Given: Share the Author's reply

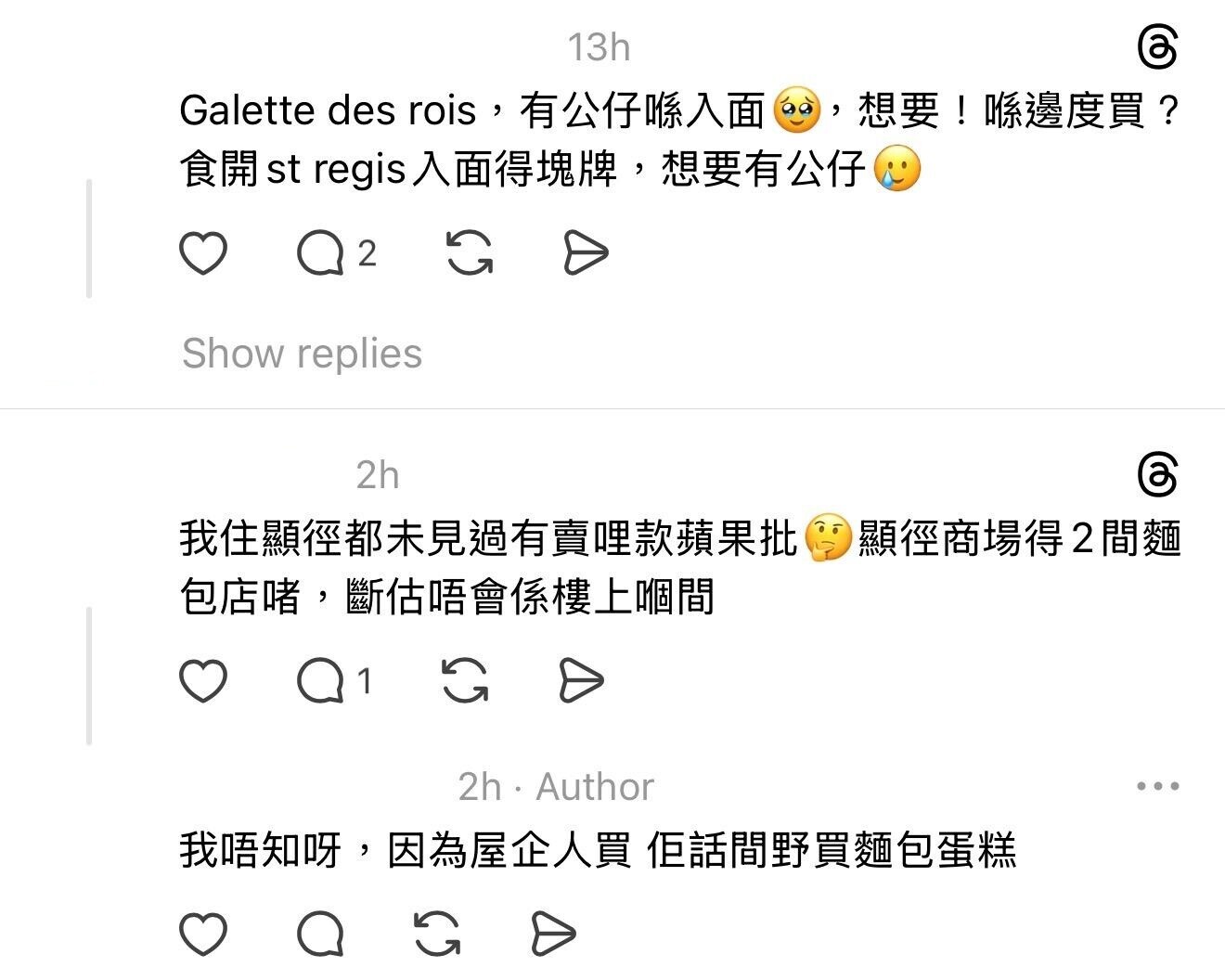Looking at the screenshot, I should [554, 934].
